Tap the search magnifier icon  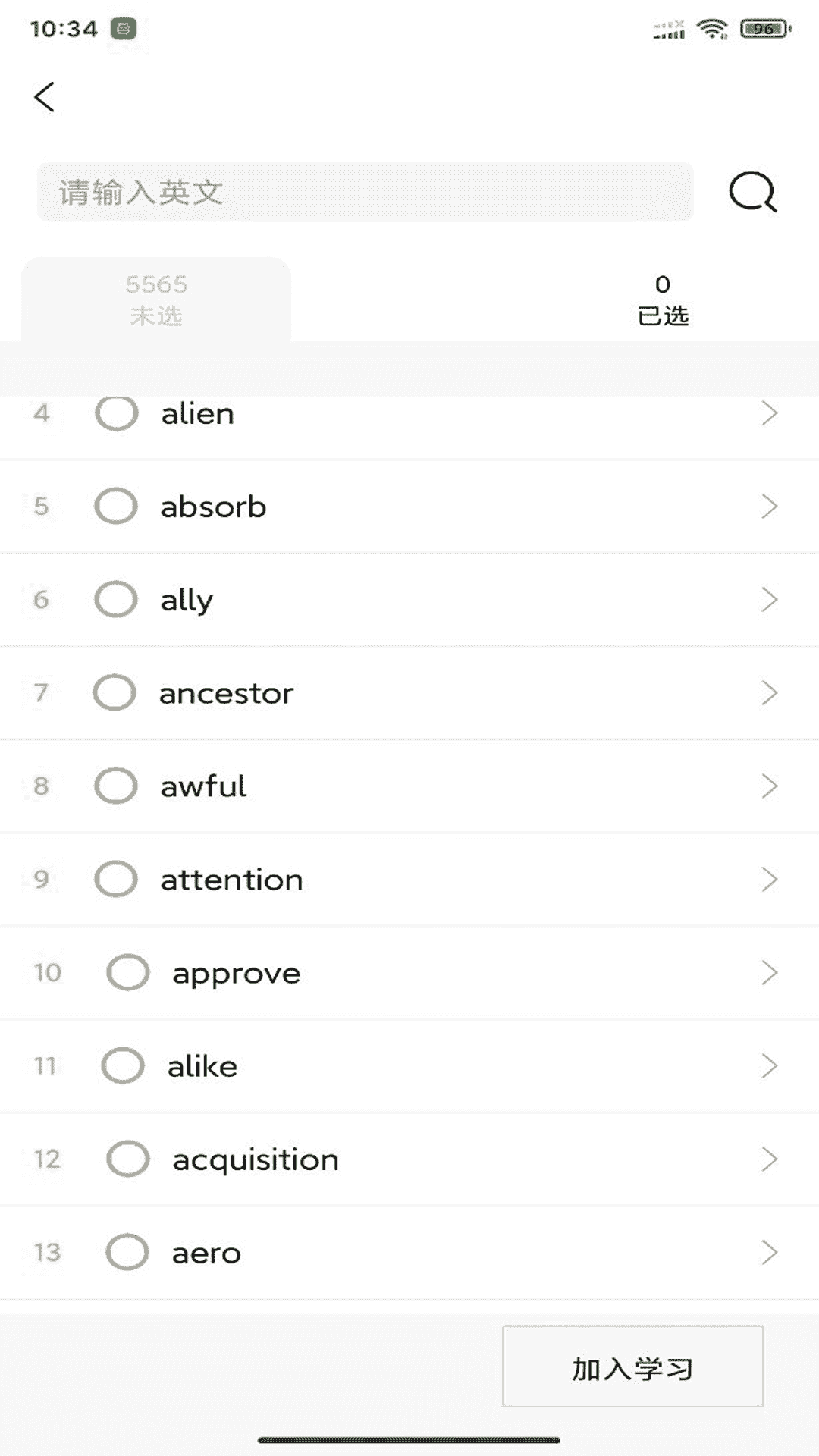click(x=752, y=192)
